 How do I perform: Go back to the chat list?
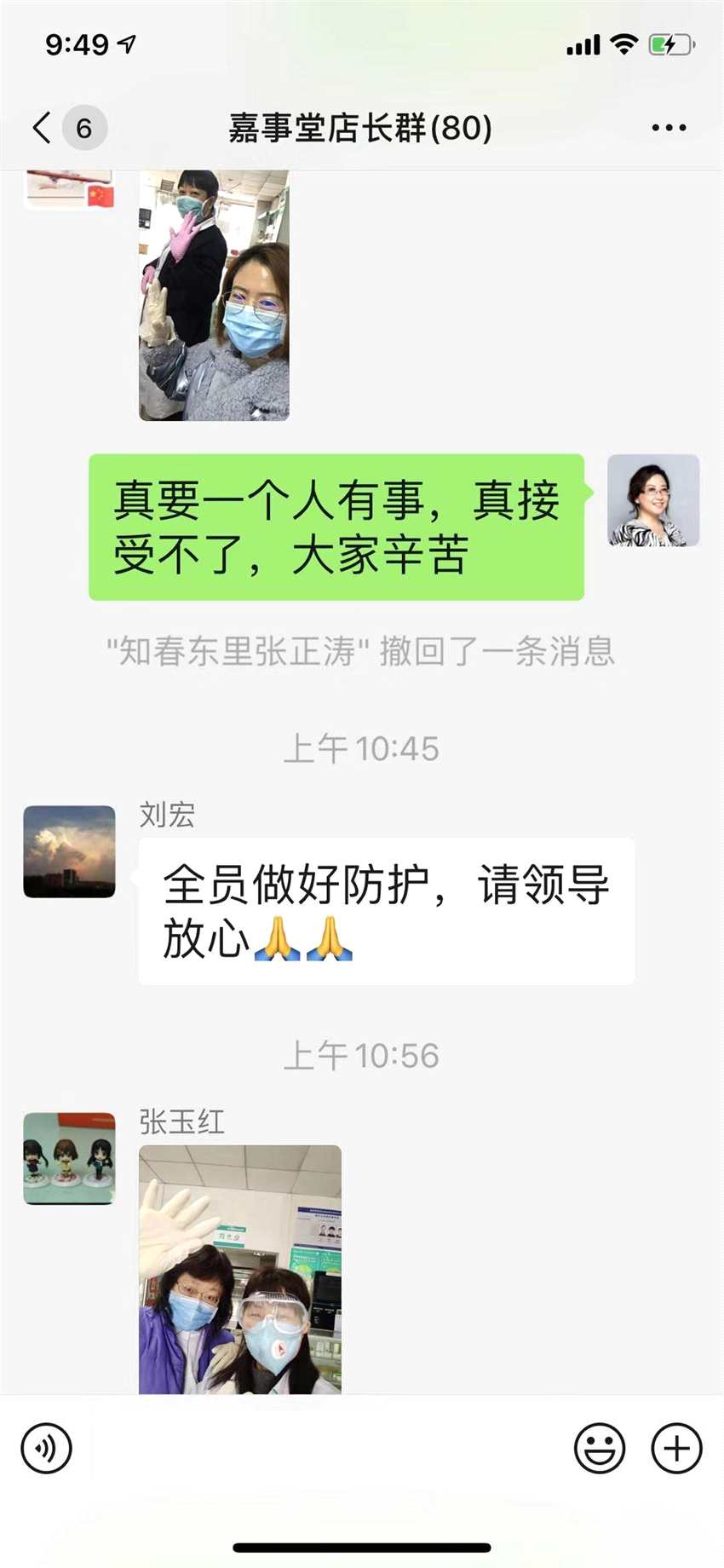43,128
